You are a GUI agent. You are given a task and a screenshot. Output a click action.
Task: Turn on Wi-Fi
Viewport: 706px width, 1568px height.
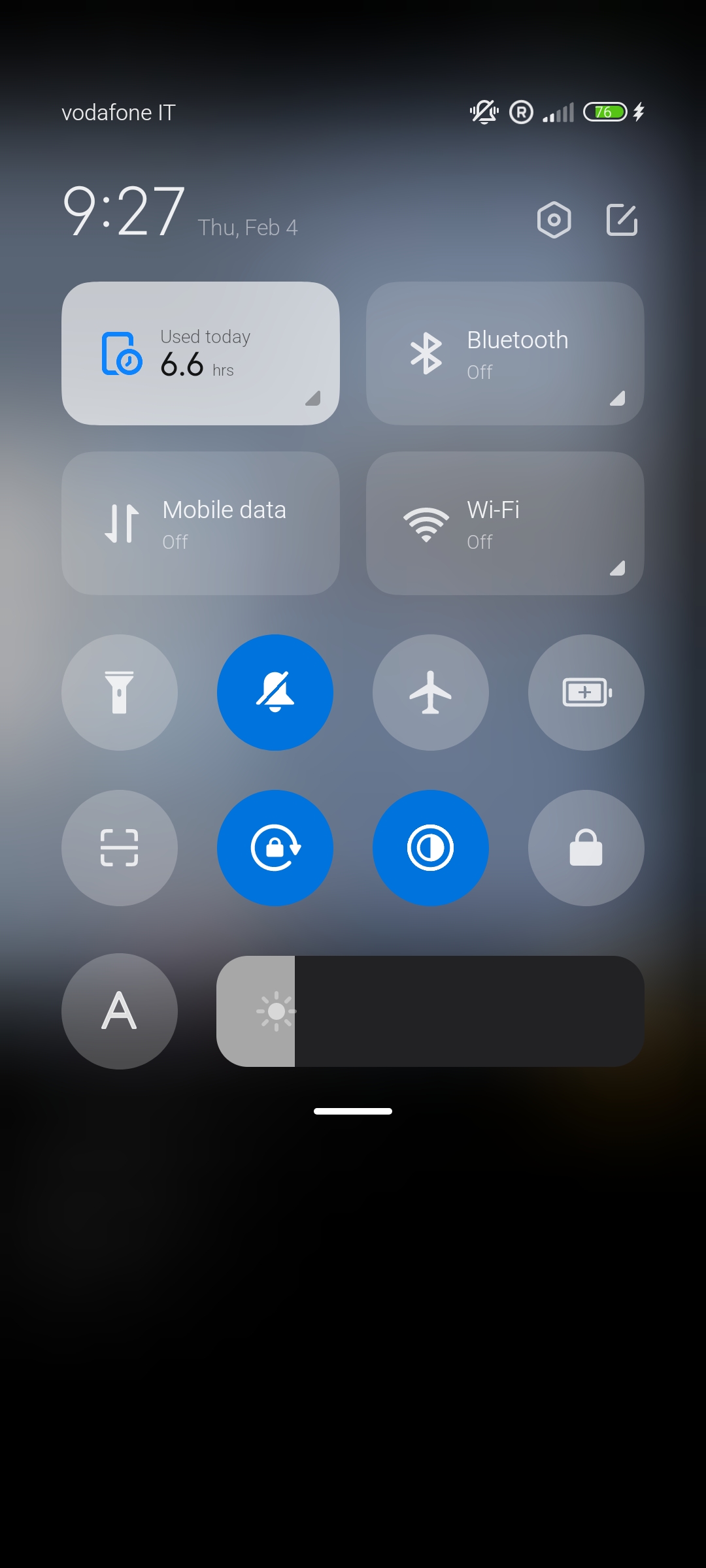505,523
